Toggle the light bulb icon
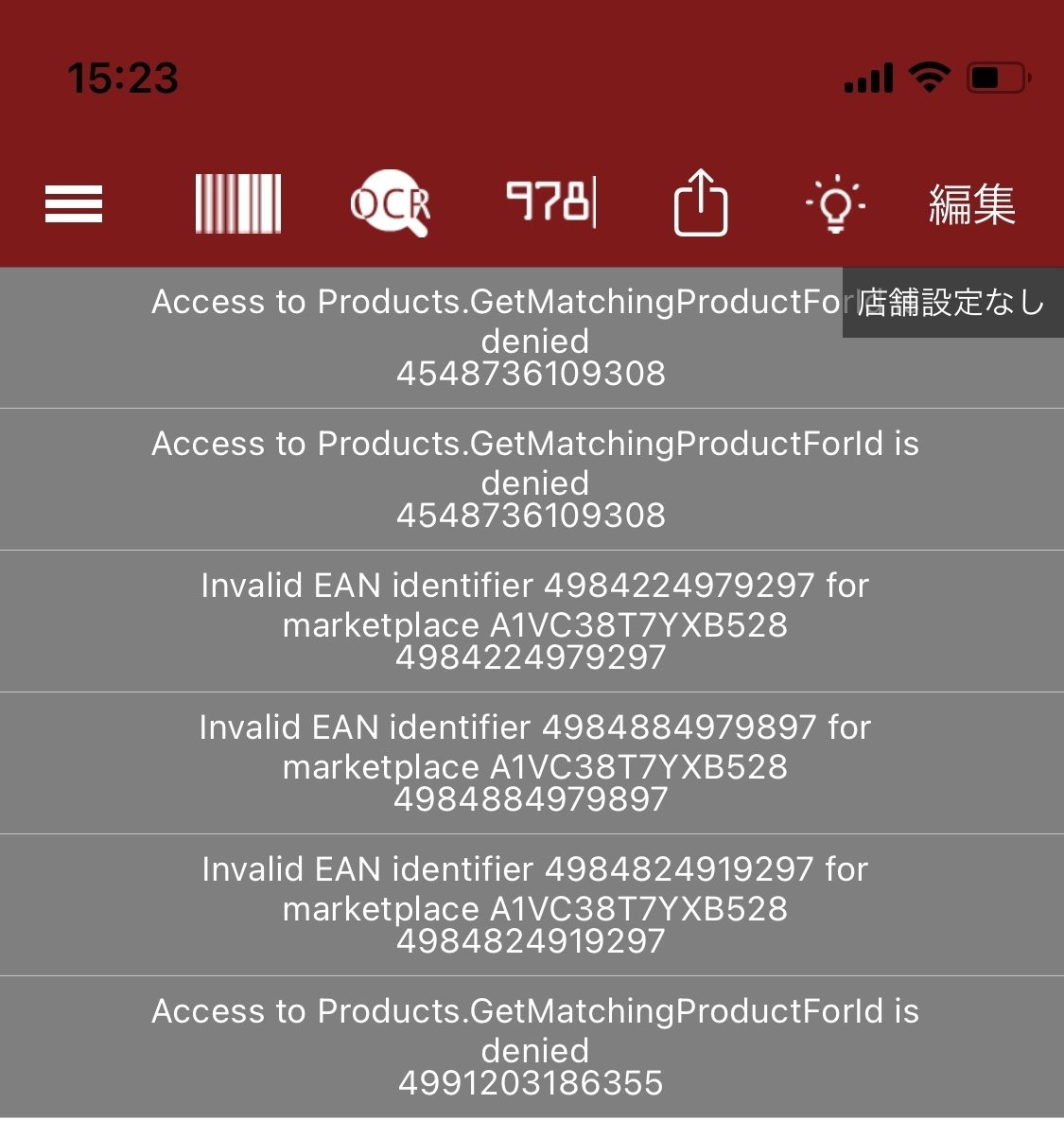 835,203
